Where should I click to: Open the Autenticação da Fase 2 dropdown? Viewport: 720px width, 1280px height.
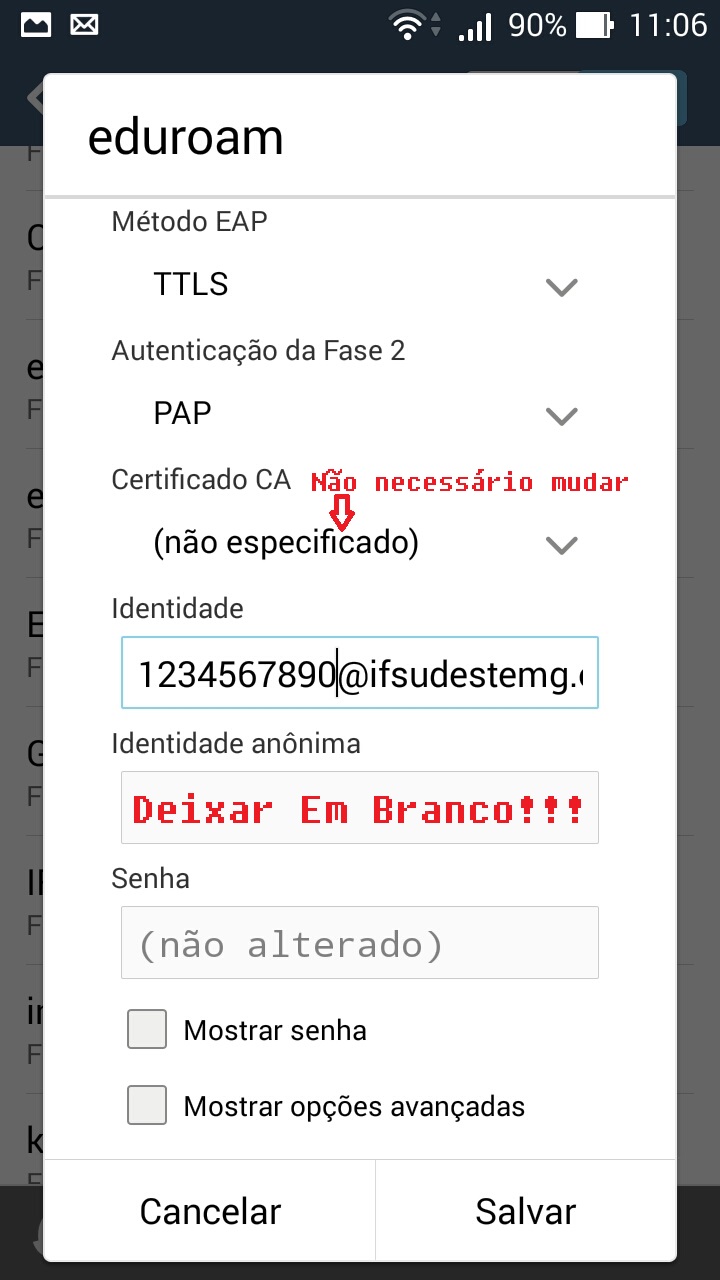tap(360, 414)
